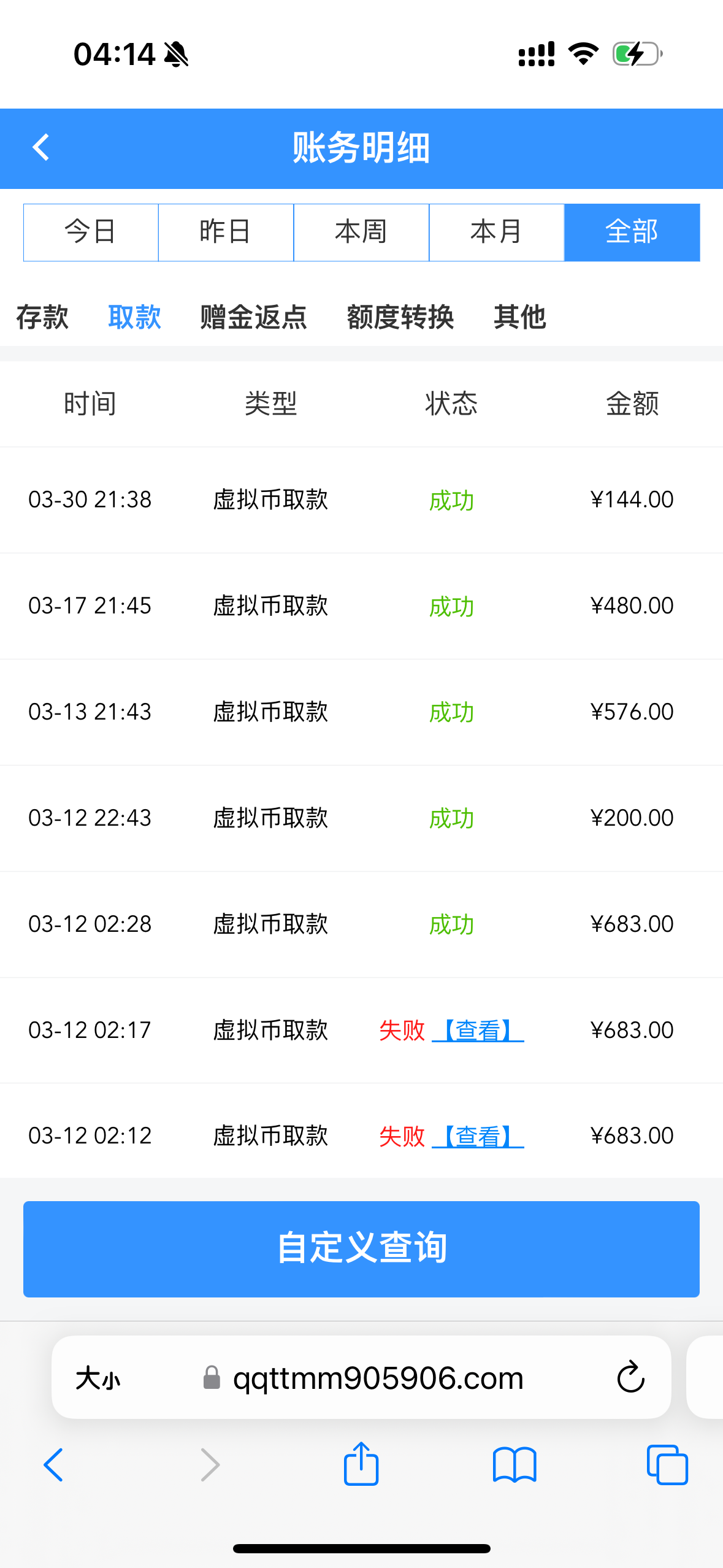The width and height of the screenshot is (723, 1568).
Task: Open the 自定义查询 custom query
Action: click(361, 1249)
